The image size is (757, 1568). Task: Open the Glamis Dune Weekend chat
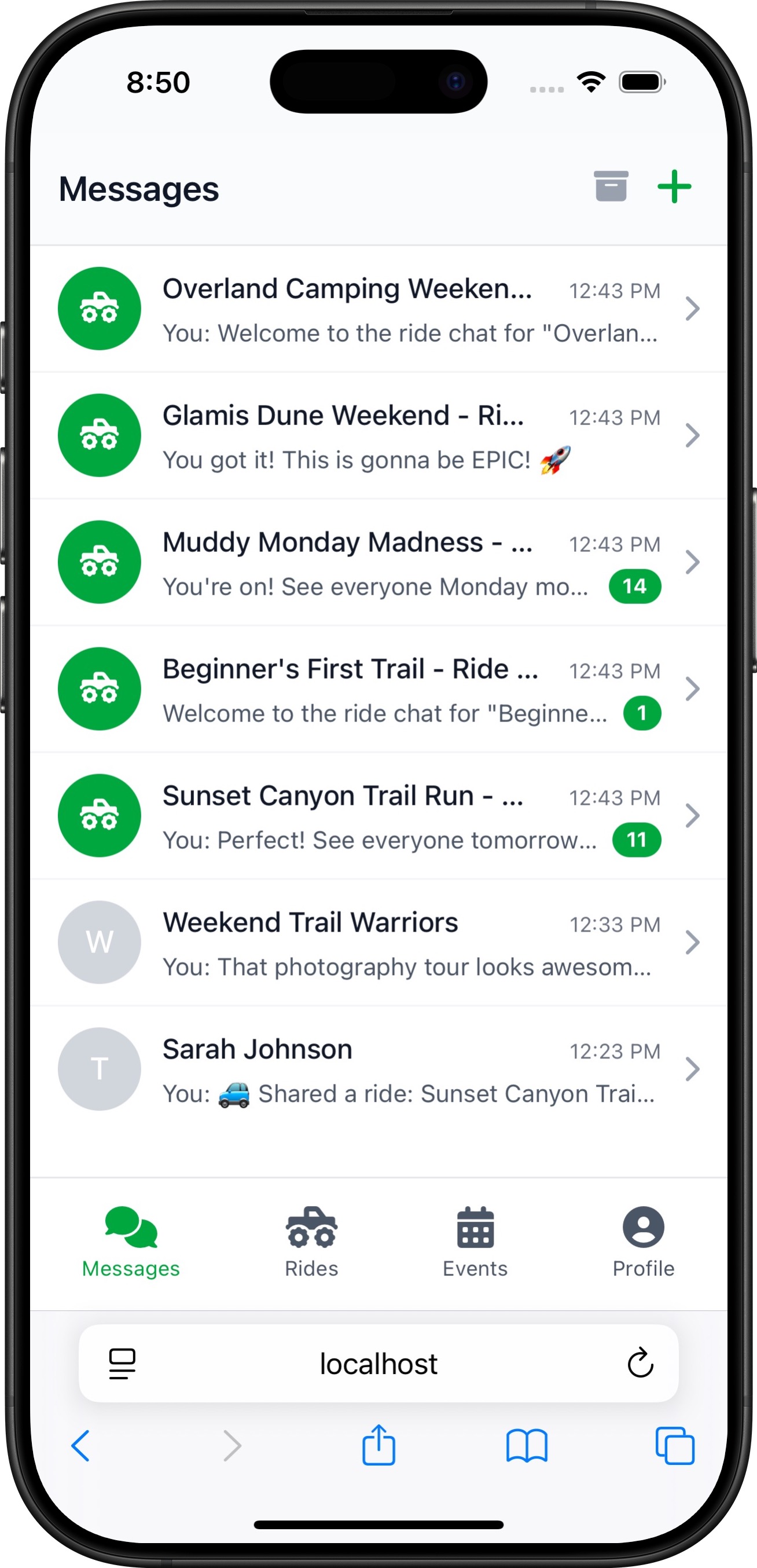pos(377,436)
